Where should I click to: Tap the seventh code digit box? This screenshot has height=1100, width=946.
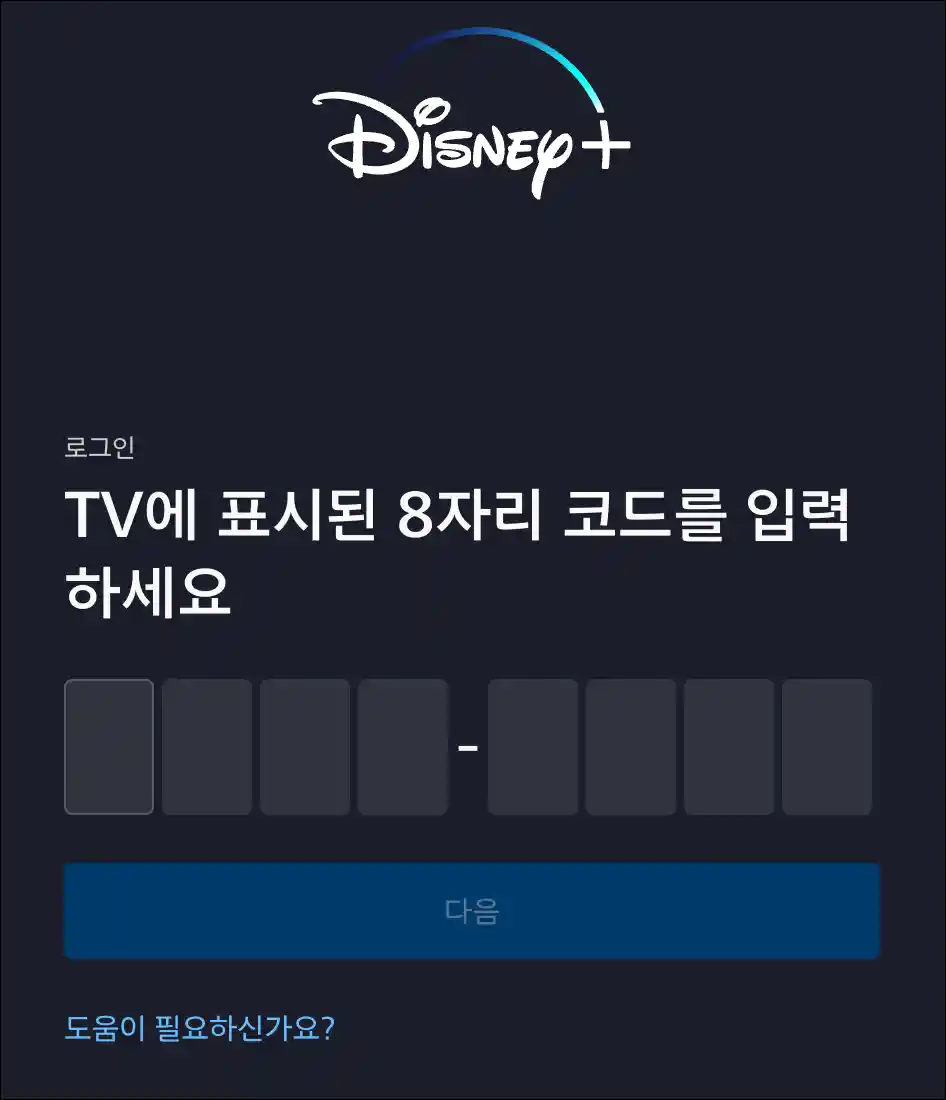coord(729,747)
